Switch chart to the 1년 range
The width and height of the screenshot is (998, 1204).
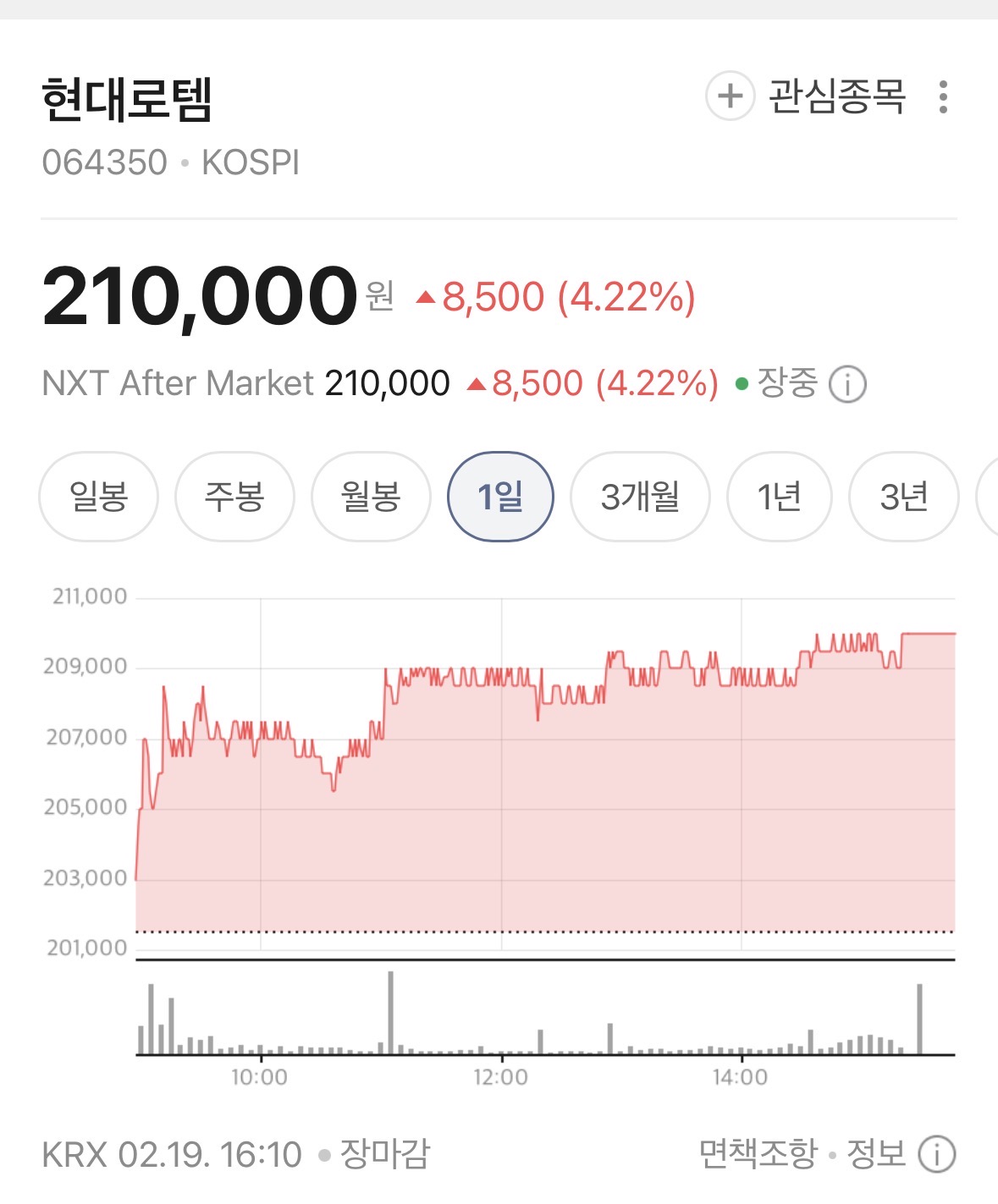coord(779,497)
